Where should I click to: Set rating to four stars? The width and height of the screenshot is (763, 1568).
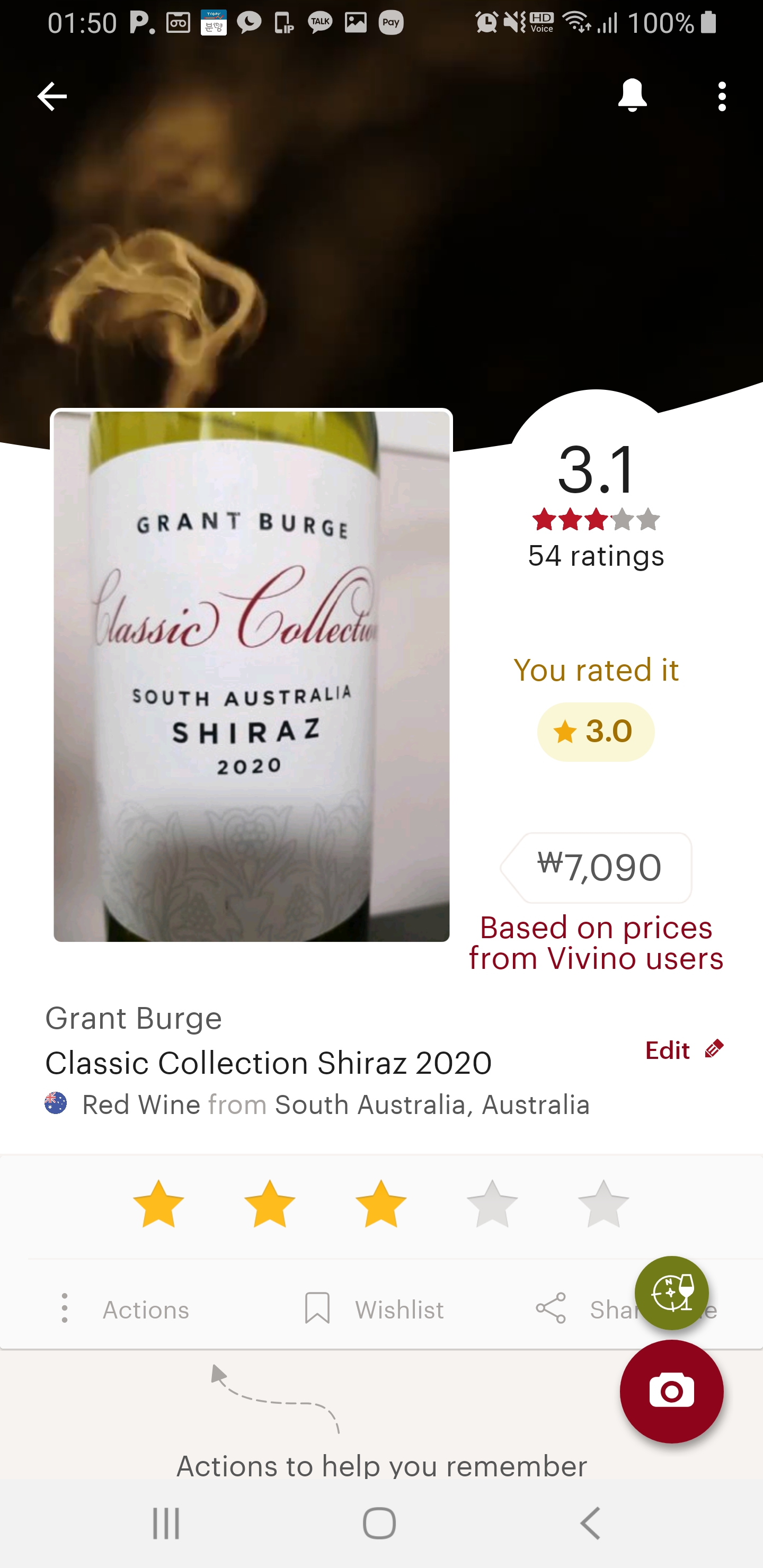click(x=492, y=1204)
